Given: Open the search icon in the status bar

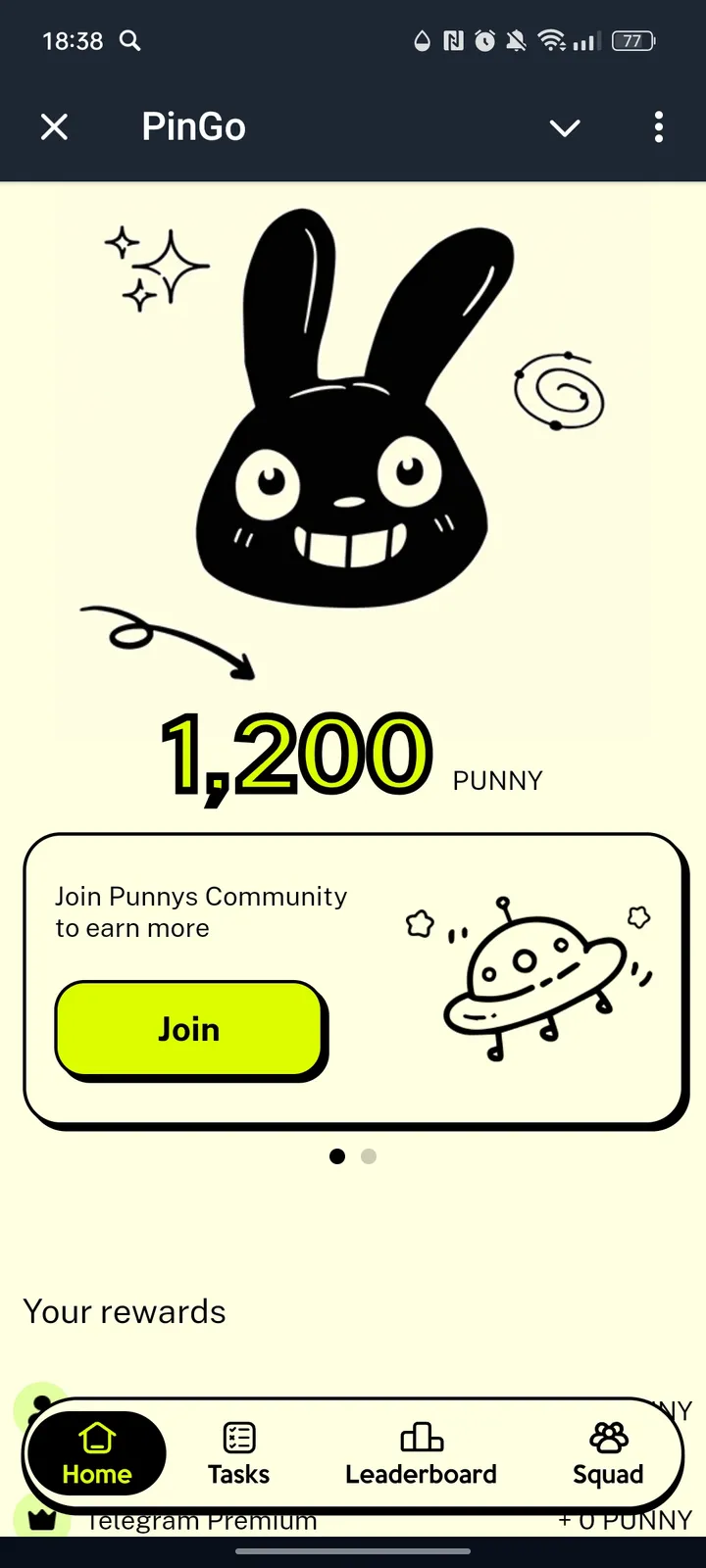Looking at the screenshot, I should (x=128, y=41).
